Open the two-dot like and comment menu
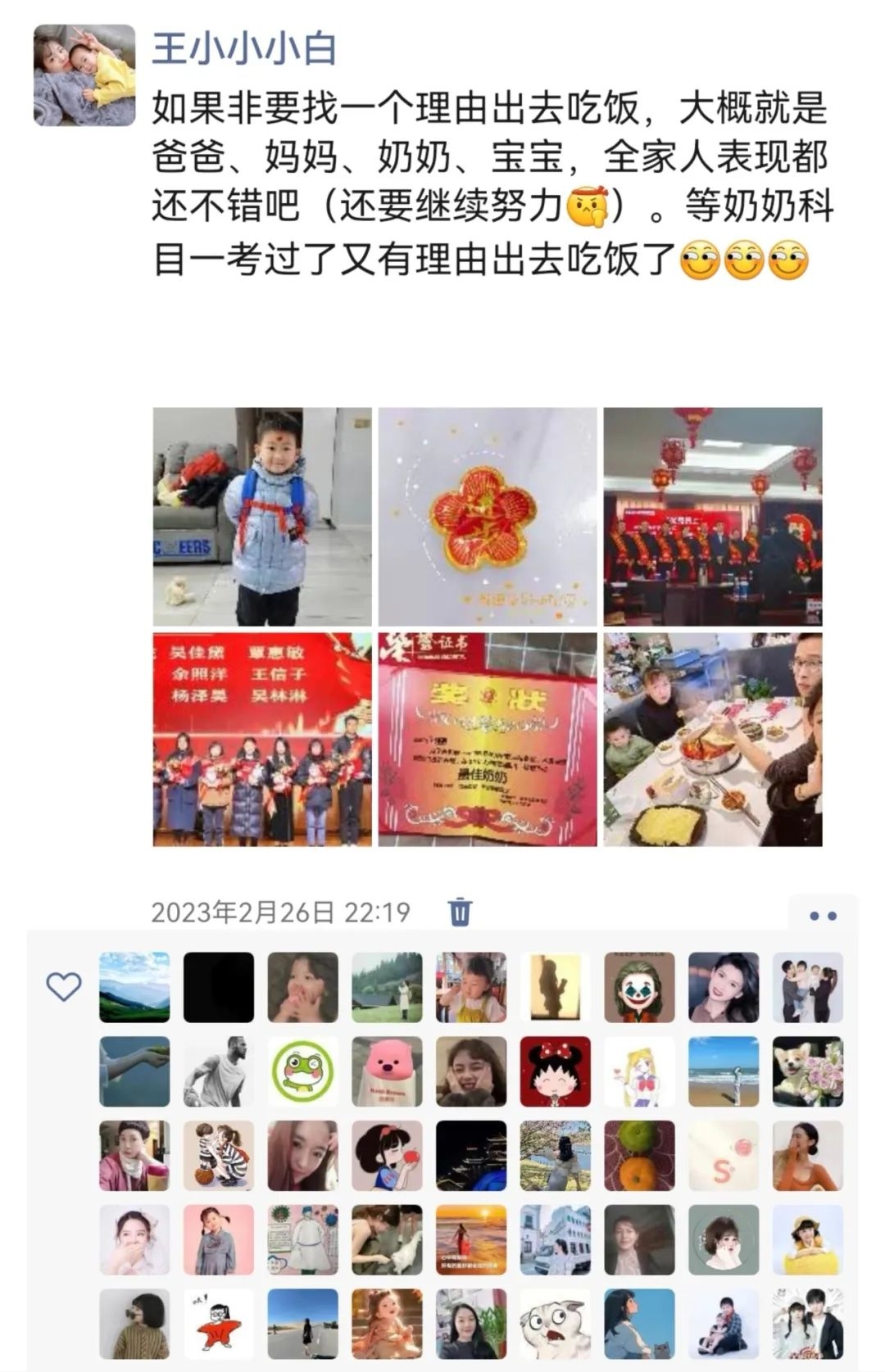 tap(822, 915)
